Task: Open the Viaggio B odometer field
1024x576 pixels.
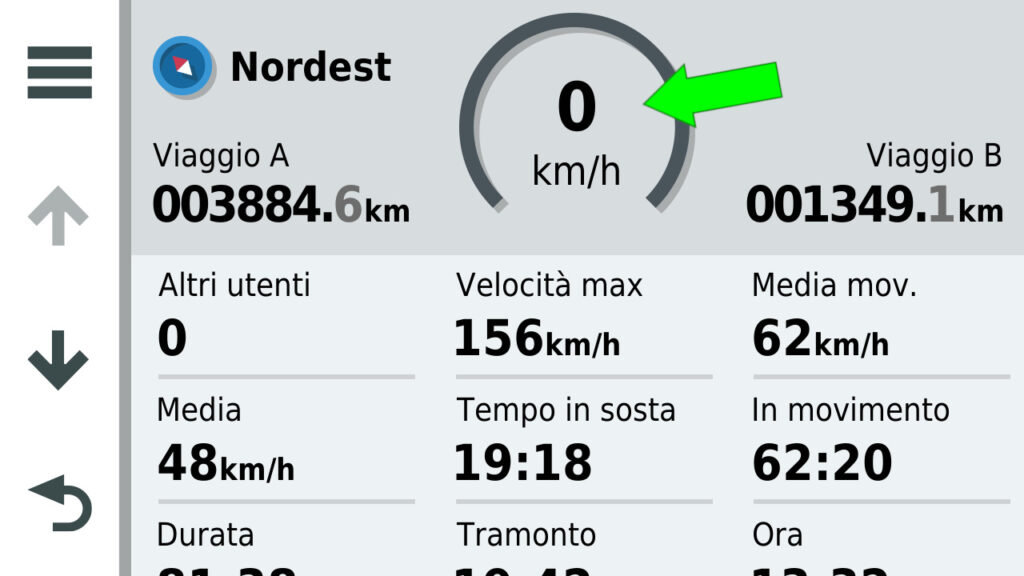Action: pyautogui.click(x=873, y=186)
